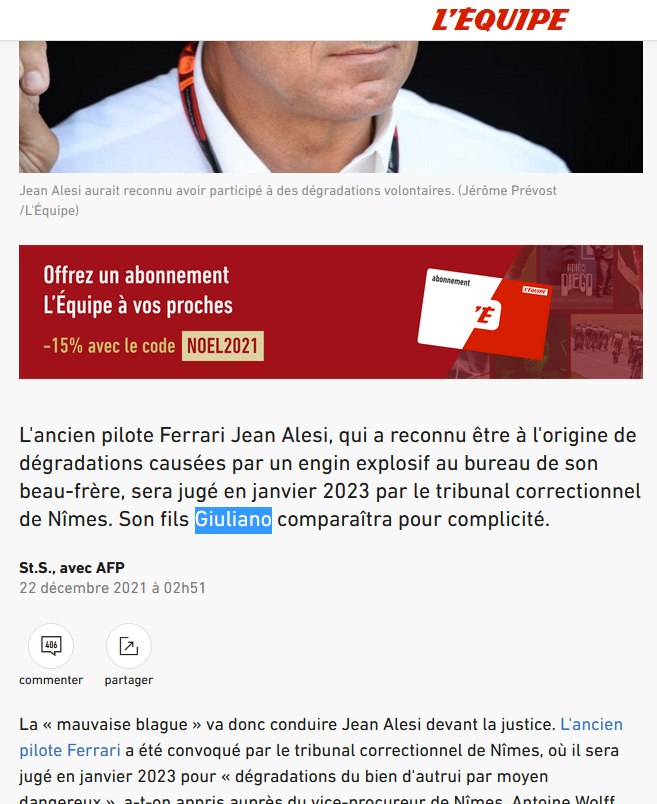Image resolution: width=657 pixels, height=804 pixels.
Task: Go to L'Équipe home via header logo
Action: coord(500,20)
